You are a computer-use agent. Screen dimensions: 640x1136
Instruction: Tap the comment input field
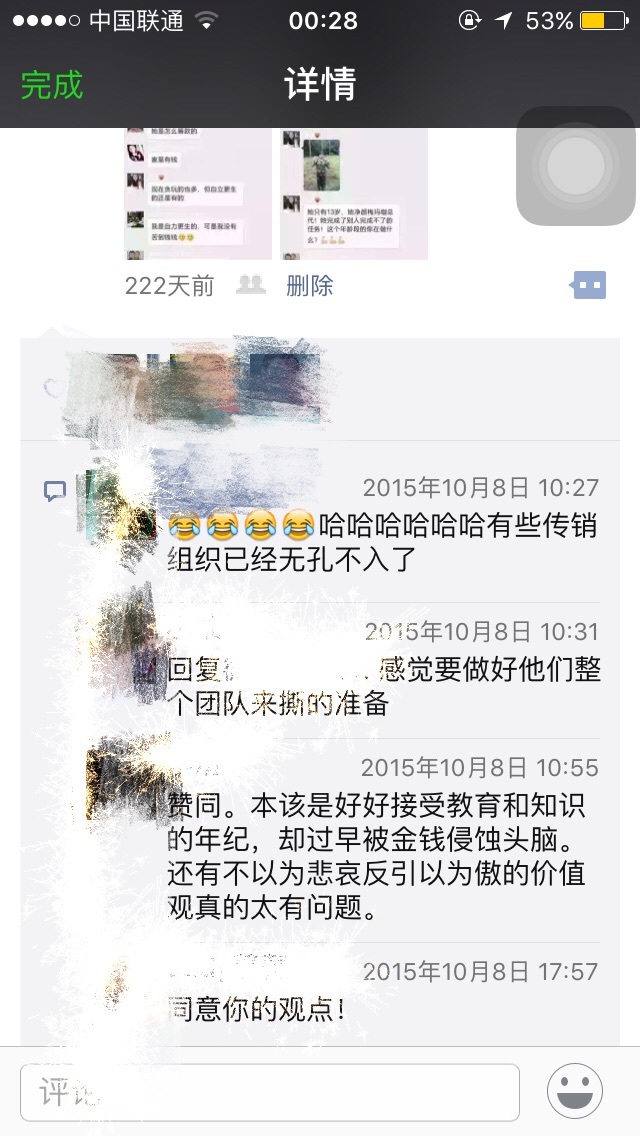pos(270,1092)
